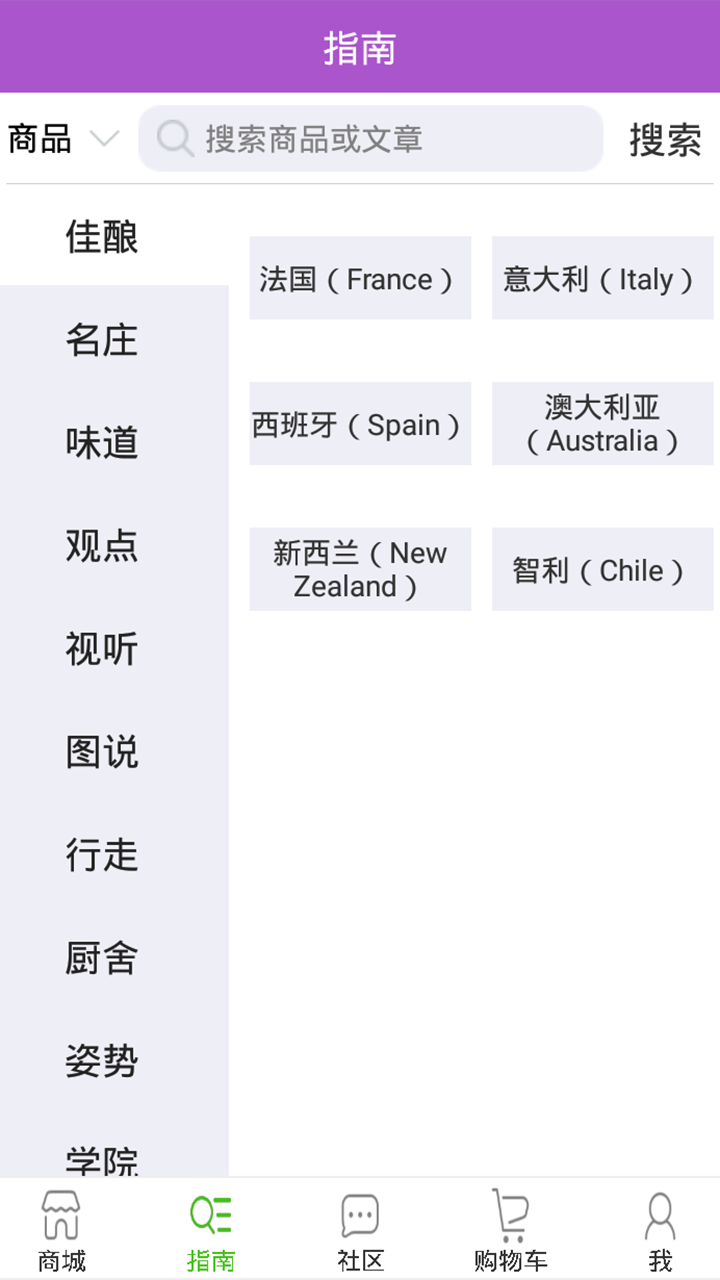Select the 图说 category
Screen dimensions: 720x1280
click(102, 752)
